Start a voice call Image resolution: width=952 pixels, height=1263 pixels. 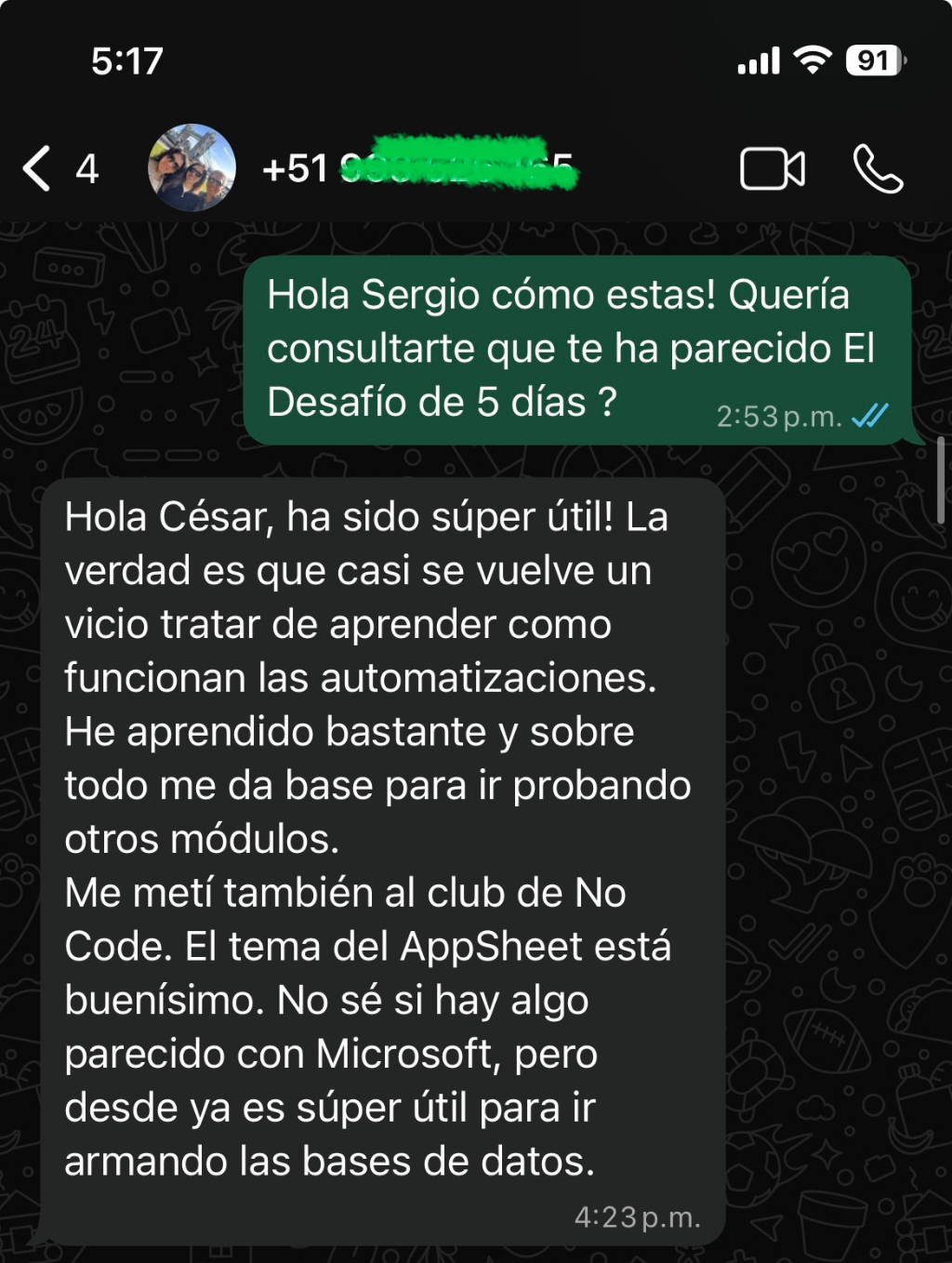tap(878, 169)
